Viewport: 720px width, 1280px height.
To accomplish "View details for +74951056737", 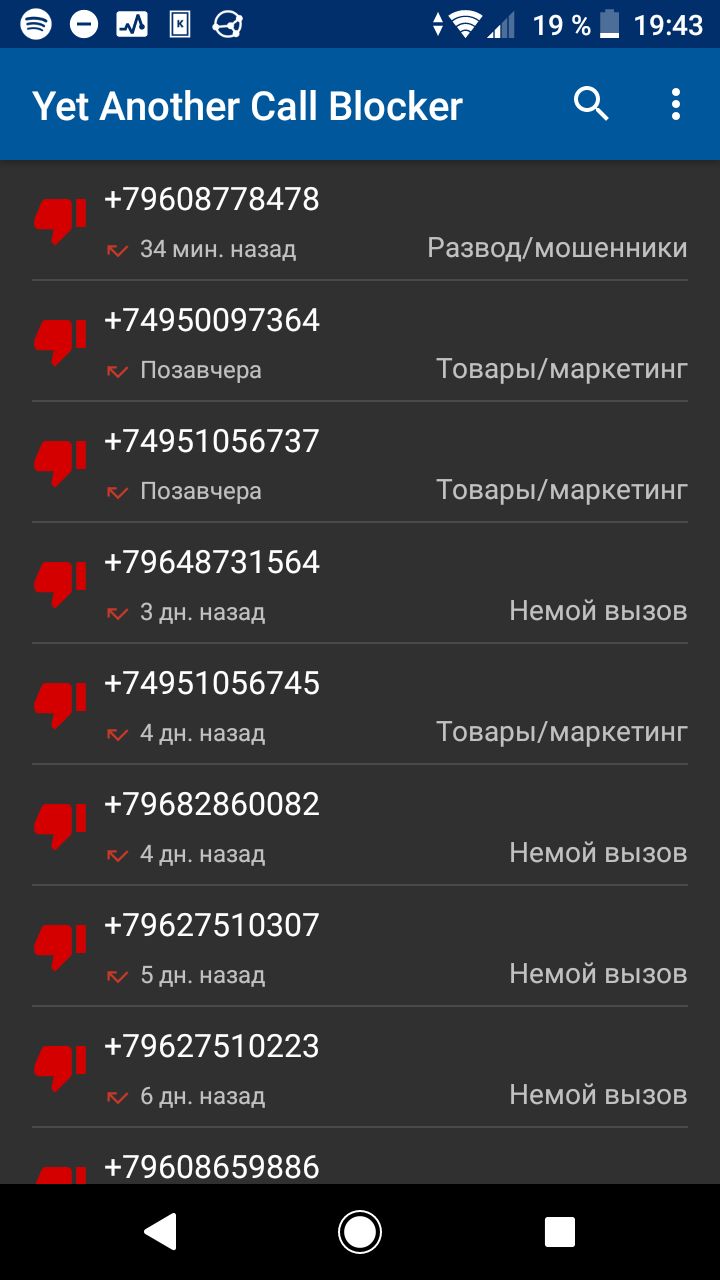I will tap(360, 463).
